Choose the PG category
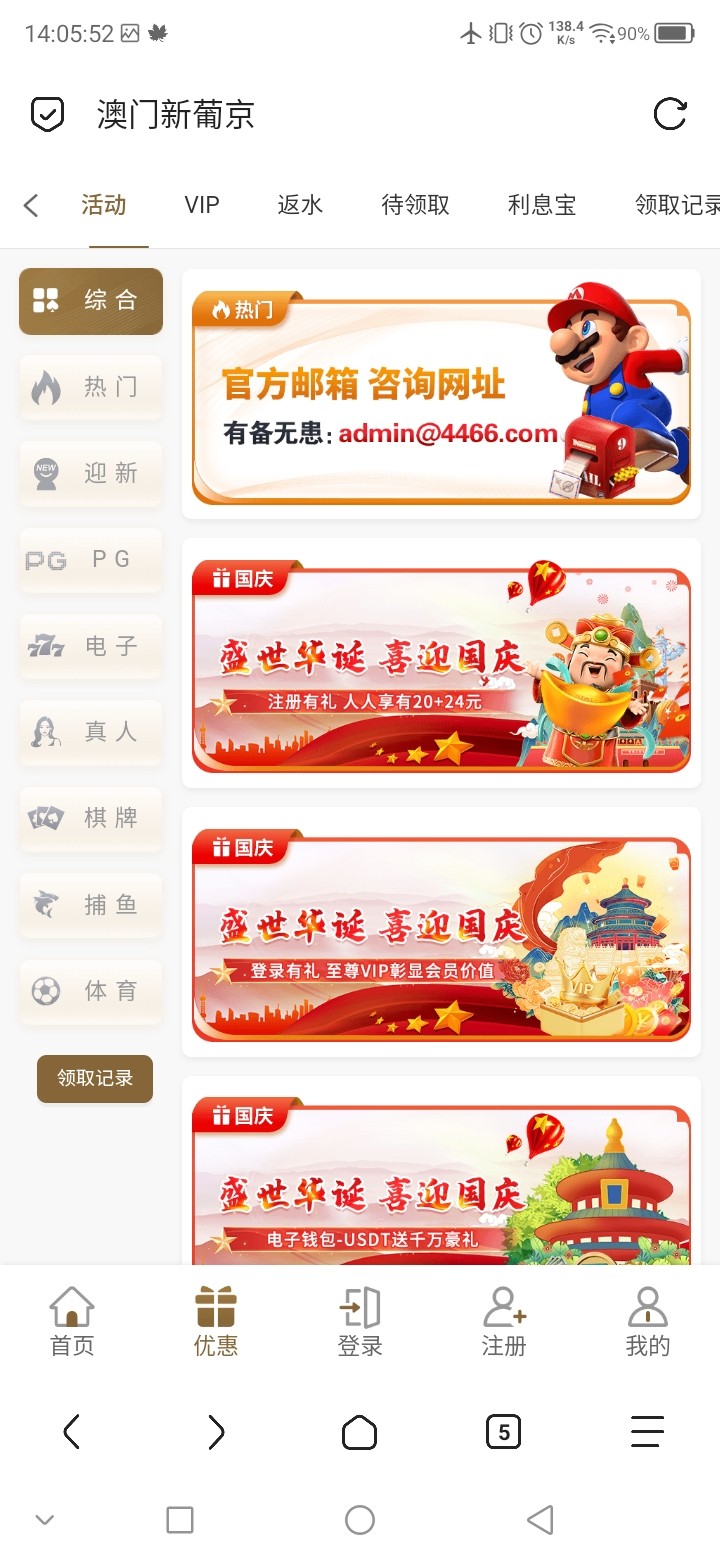This screenshot has width=720, height=1560. [90, 560]
